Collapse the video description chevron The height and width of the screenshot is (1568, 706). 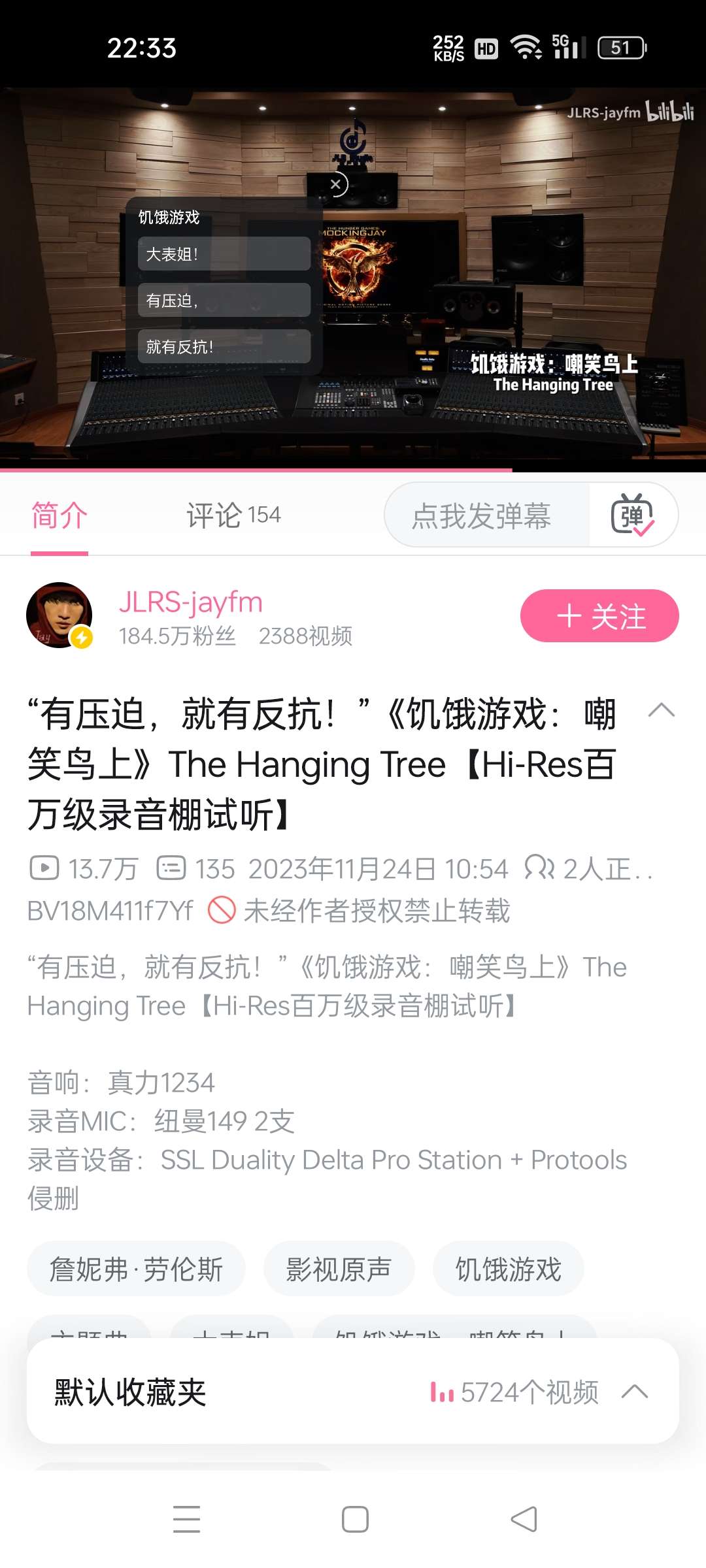661,711
